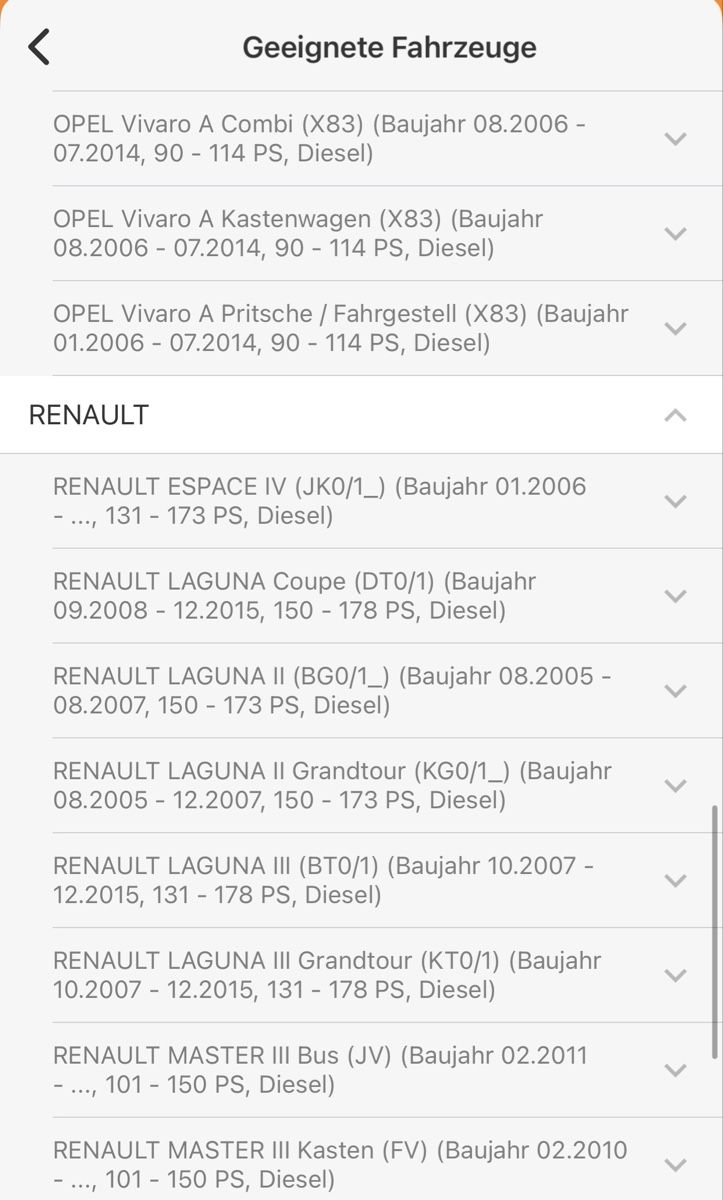Show details for RENAULT LAGUNA III (BT0/1)
The width and height of the screenshot is (723, 1200).
(675, 880)
